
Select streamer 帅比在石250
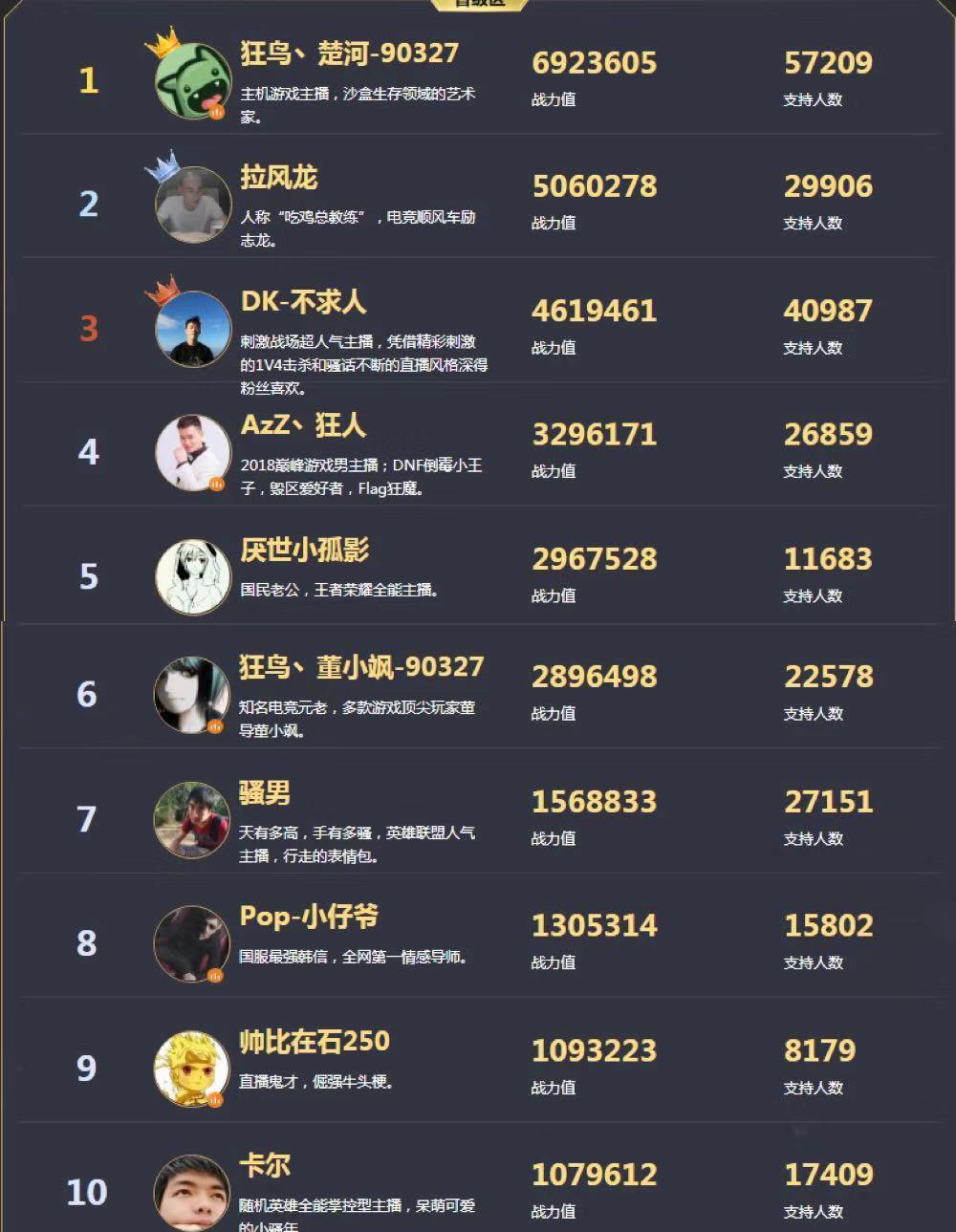[314, 1042]
